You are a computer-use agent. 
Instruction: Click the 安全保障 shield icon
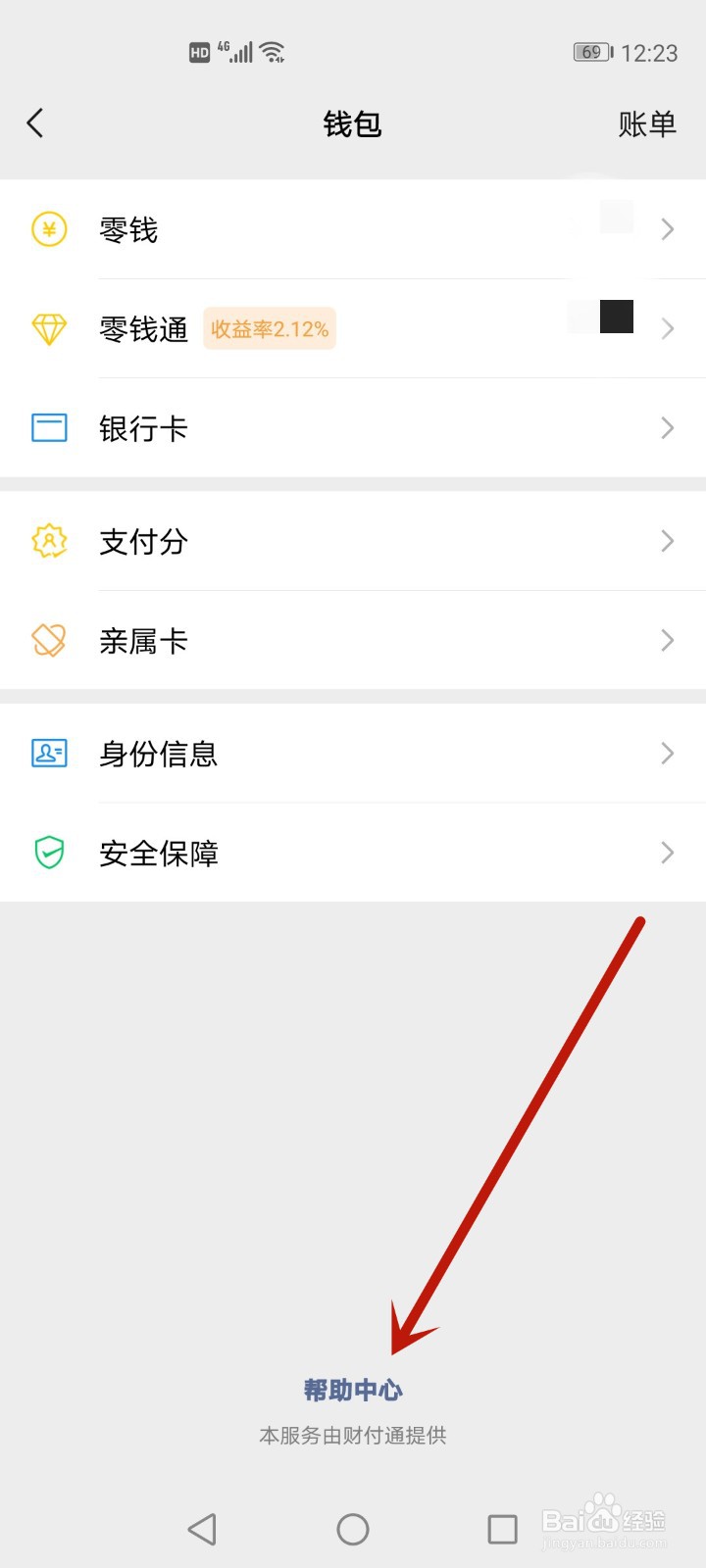[x=47, y=853]
